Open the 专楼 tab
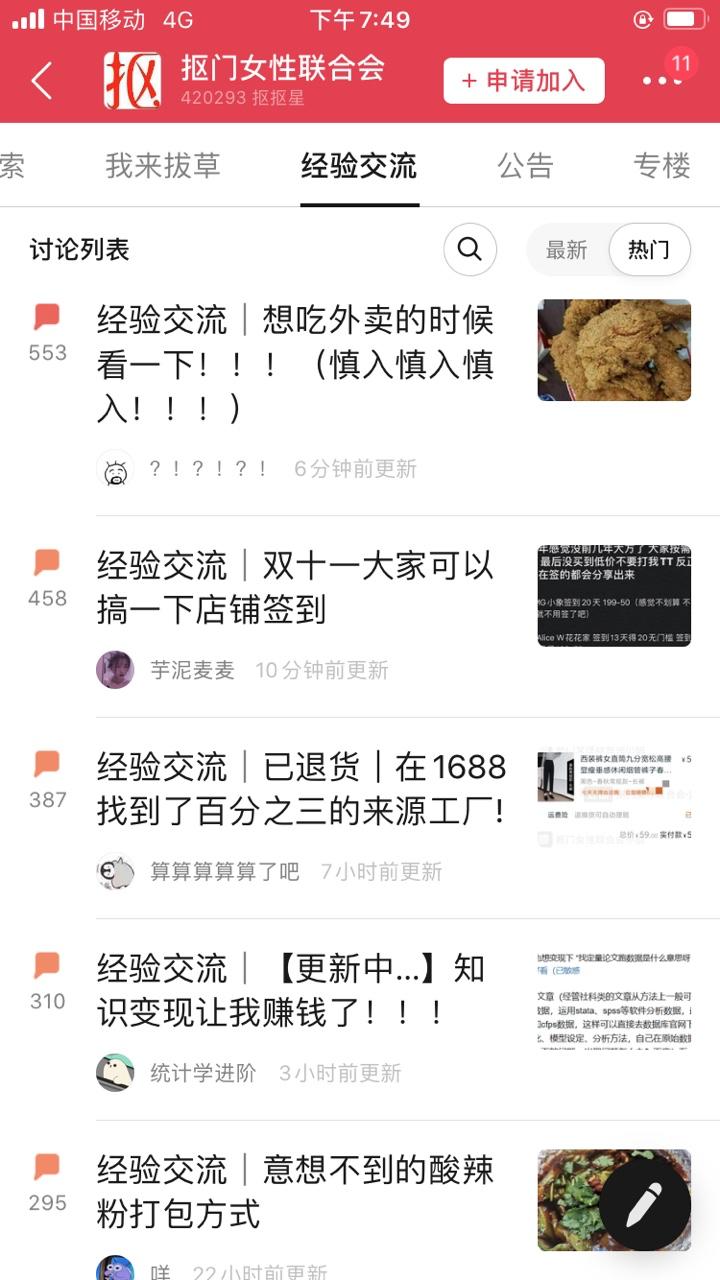The width and height of the screenshot is (720, 1280). tap(661, 166)
